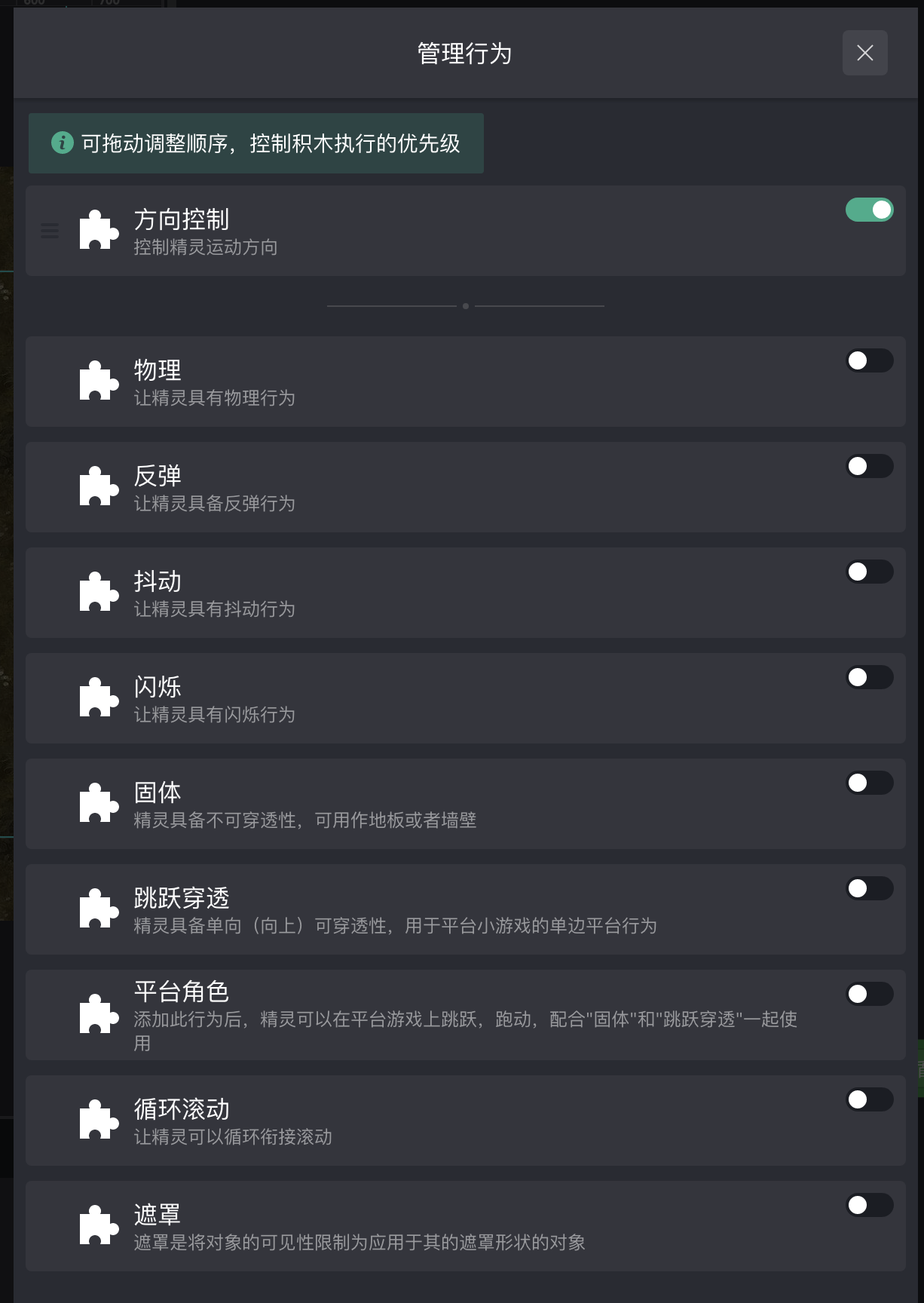Switch on the 抖动 behavior
This screenshot has height=1303, width=924.
869,572
